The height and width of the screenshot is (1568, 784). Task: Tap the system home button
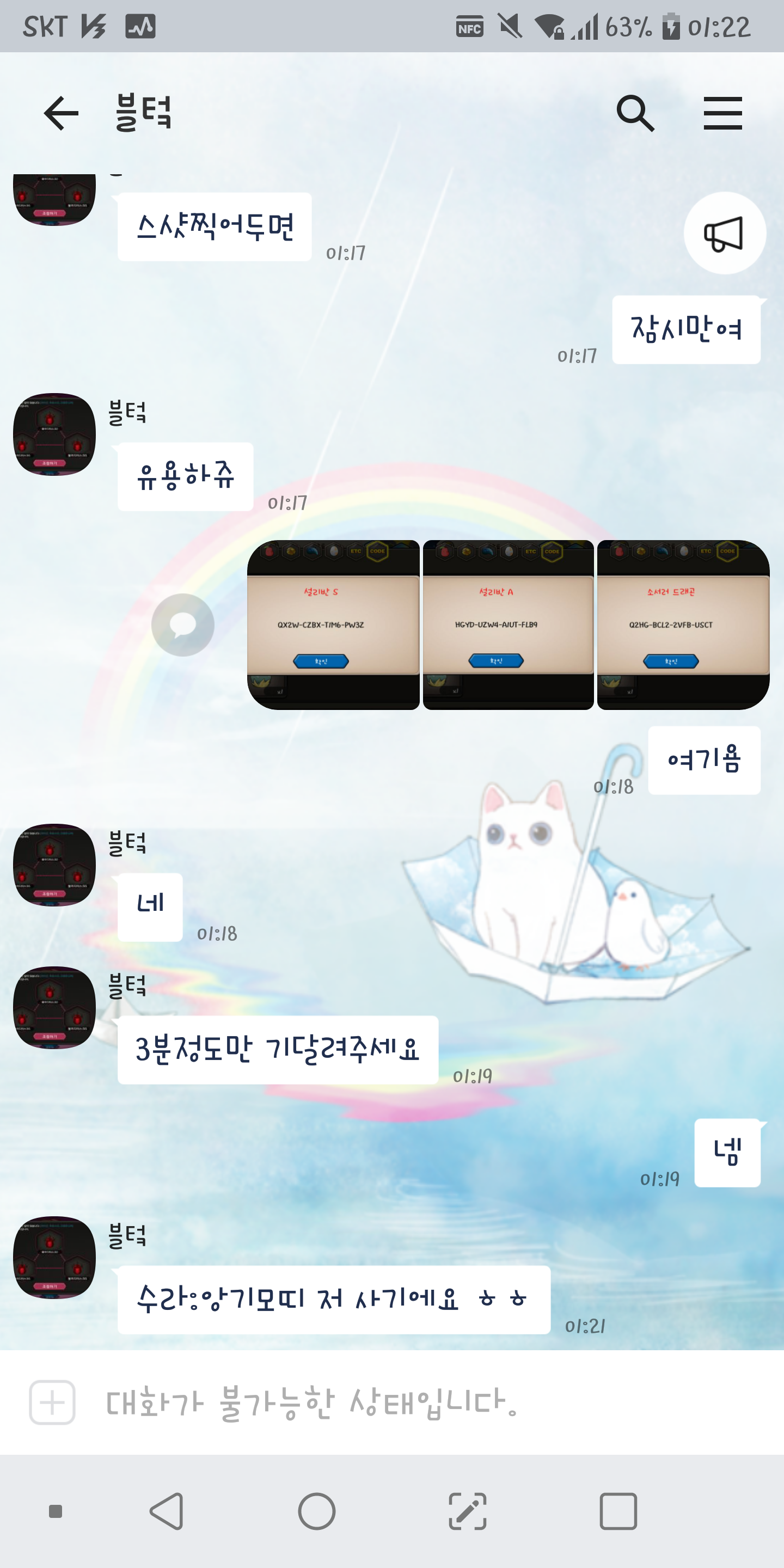(x=316, y=1511)
